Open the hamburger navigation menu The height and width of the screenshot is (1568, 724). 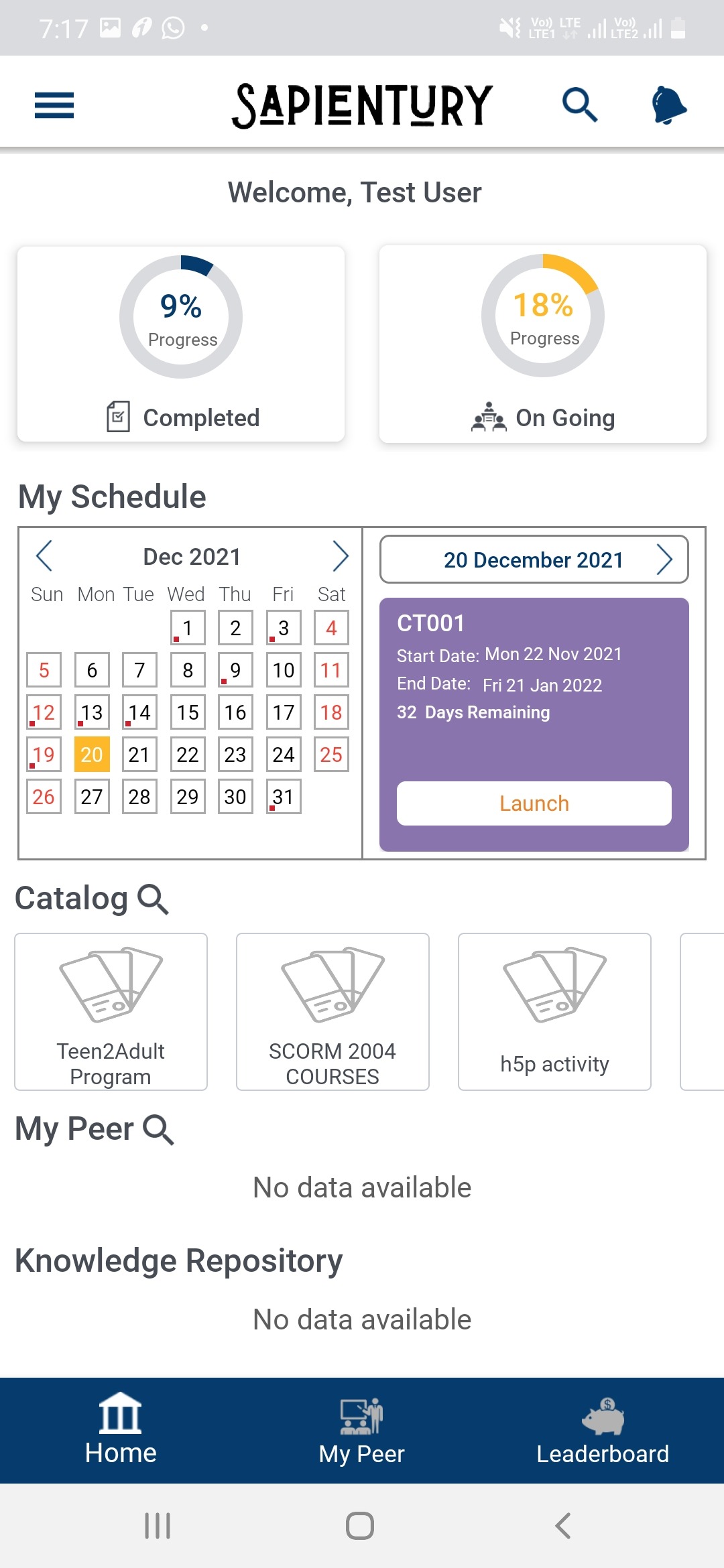click(54, 104)
